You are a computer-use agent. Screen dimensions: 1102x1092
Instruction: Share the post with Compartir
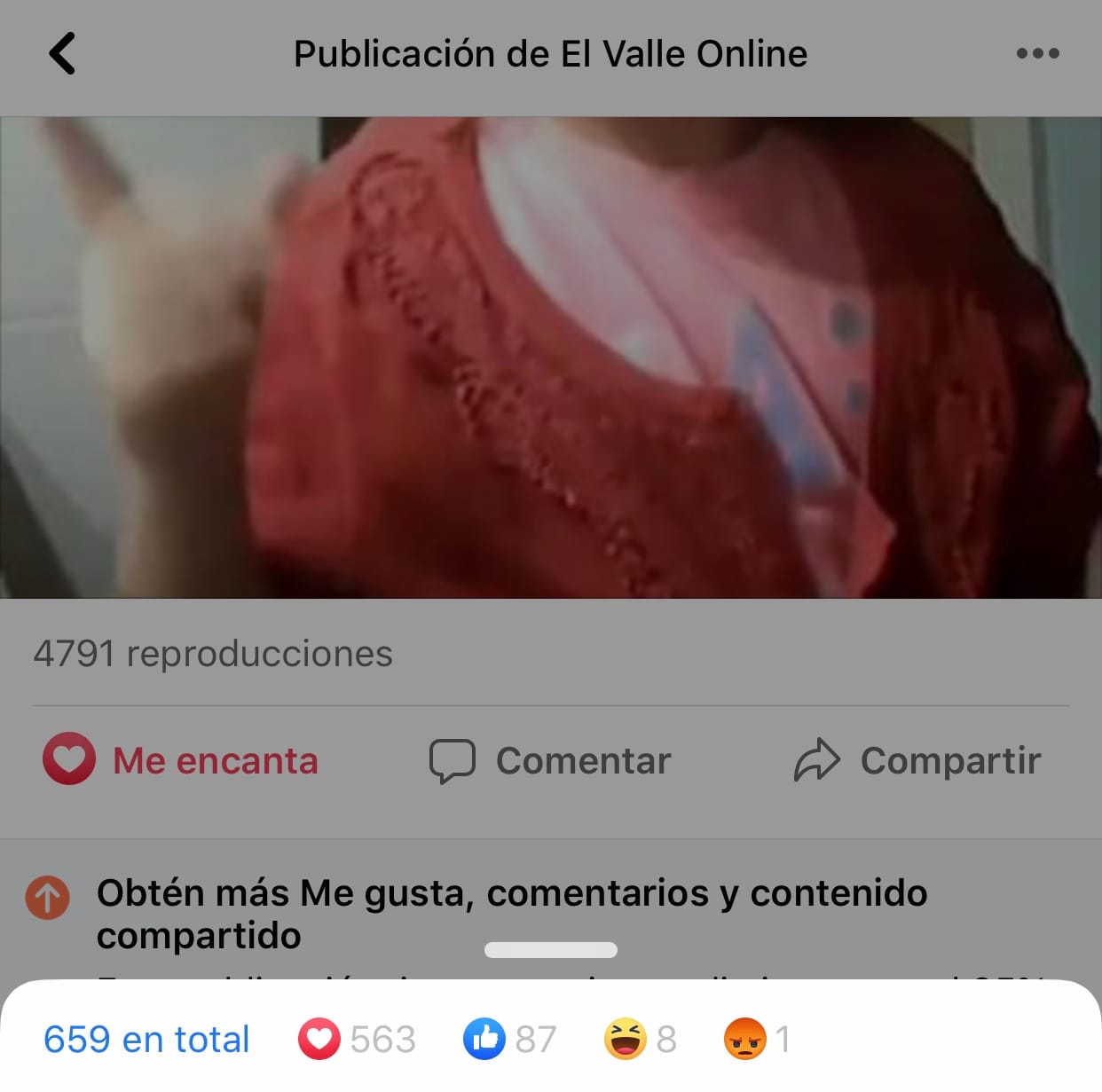(917, 760)
